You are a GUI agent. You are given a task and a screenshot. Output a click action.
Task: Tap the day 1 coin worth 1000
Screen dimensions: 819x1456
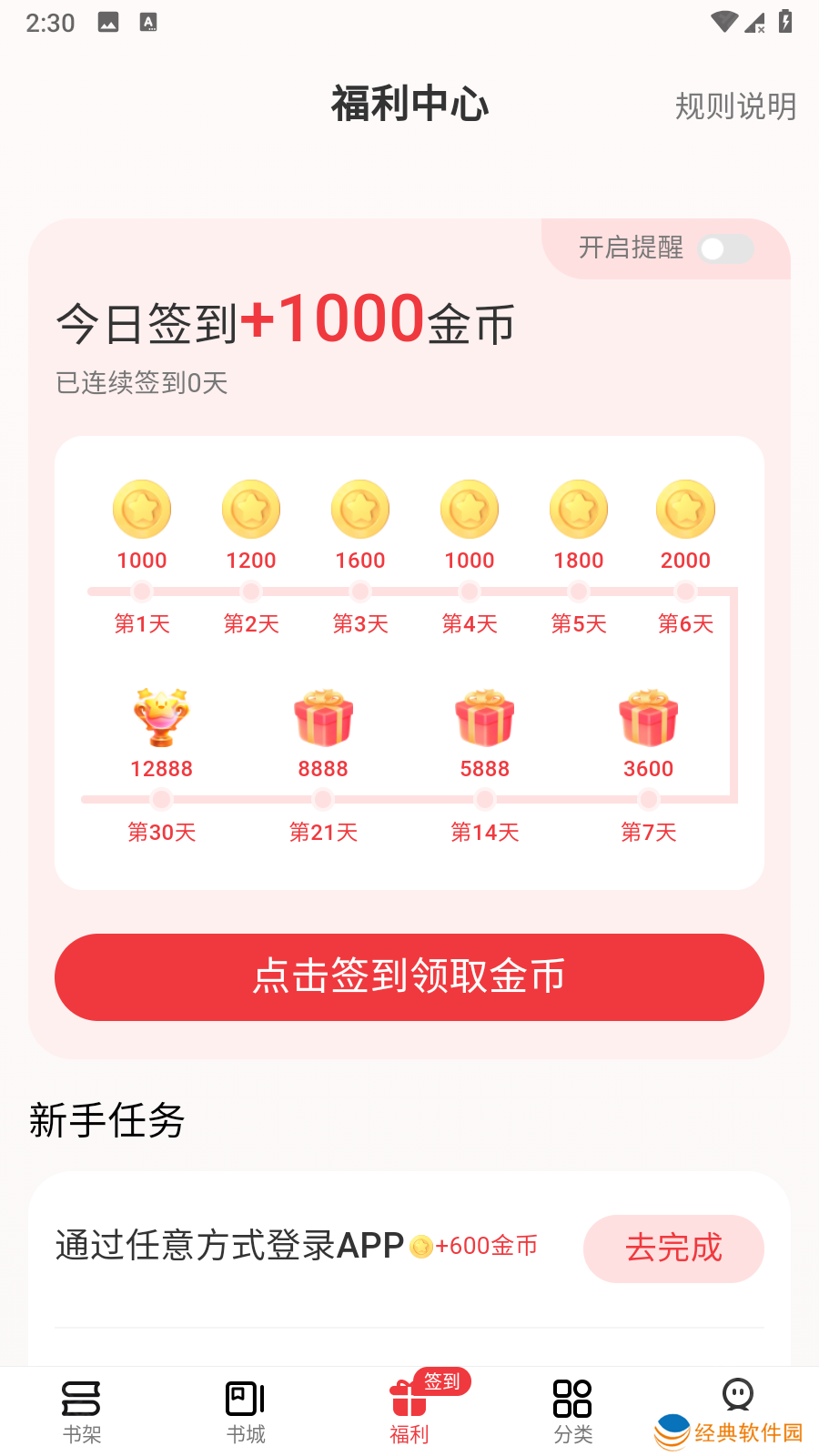click(141, 509)
